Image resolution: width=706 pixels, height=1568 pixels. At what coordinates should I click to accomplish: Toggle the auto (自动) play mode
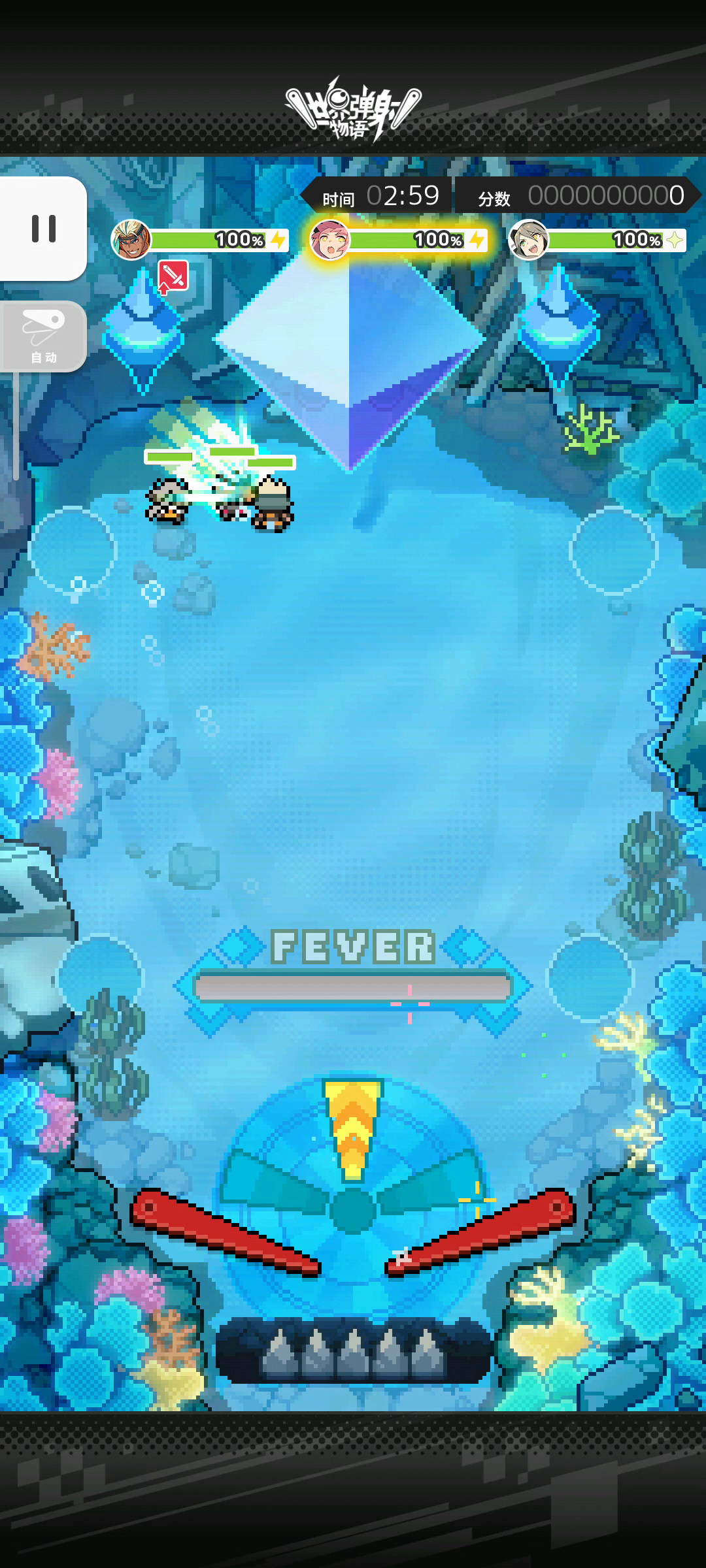point(43,336)
